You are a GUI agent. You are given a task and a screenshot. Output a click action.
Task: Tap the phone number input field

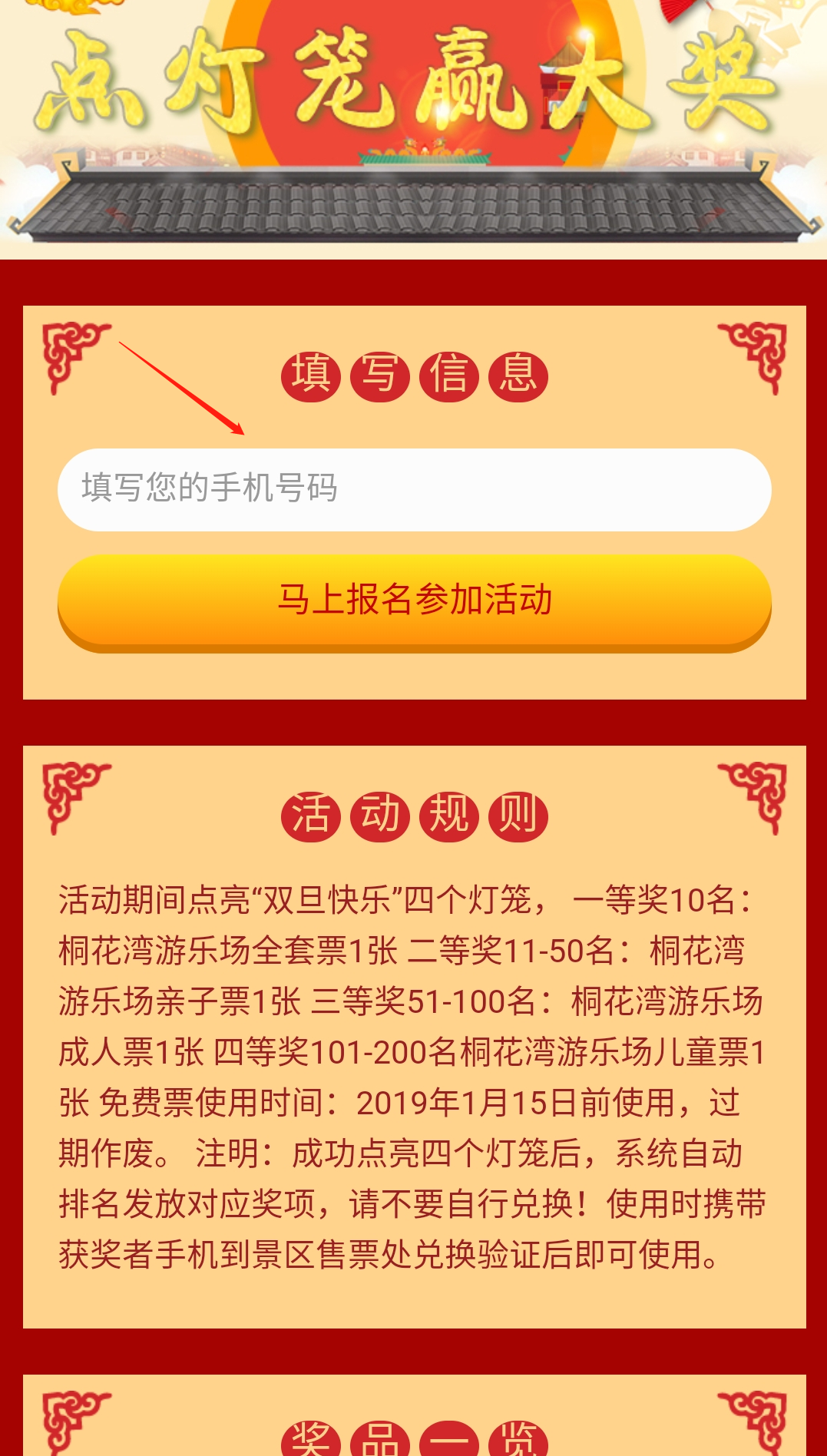pyautogui.click(x=414, y=489)
